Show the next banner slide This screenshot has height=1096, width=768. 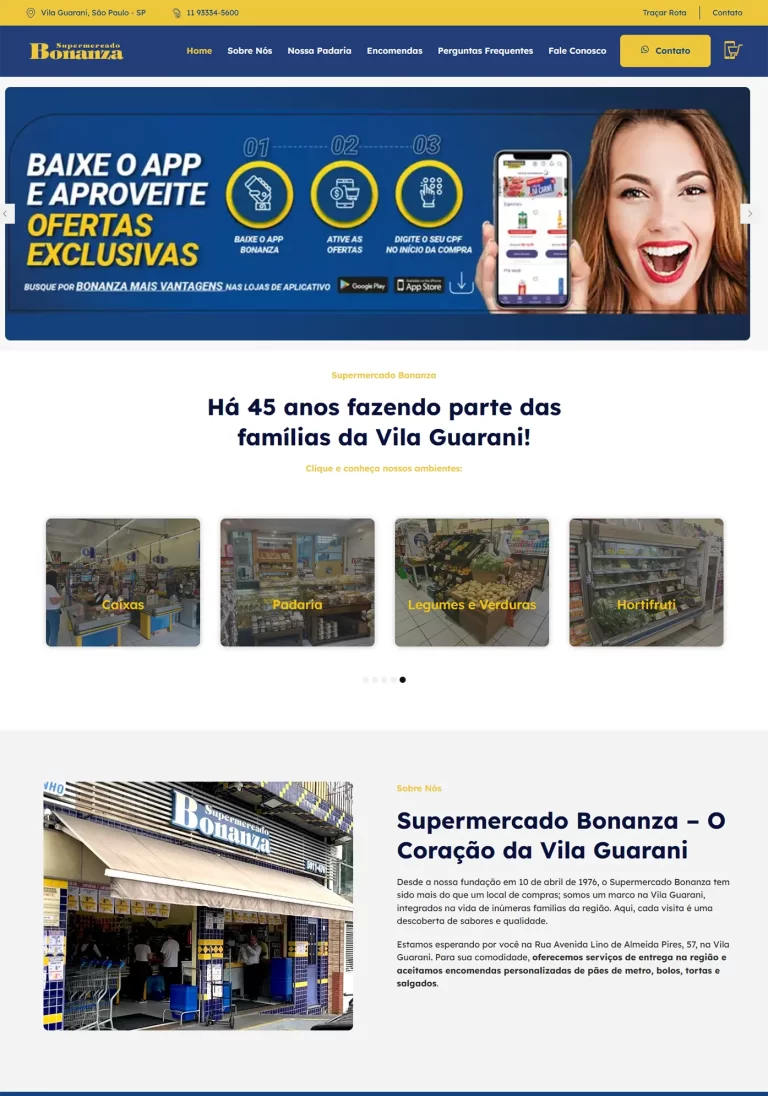(x=750, y=213)
